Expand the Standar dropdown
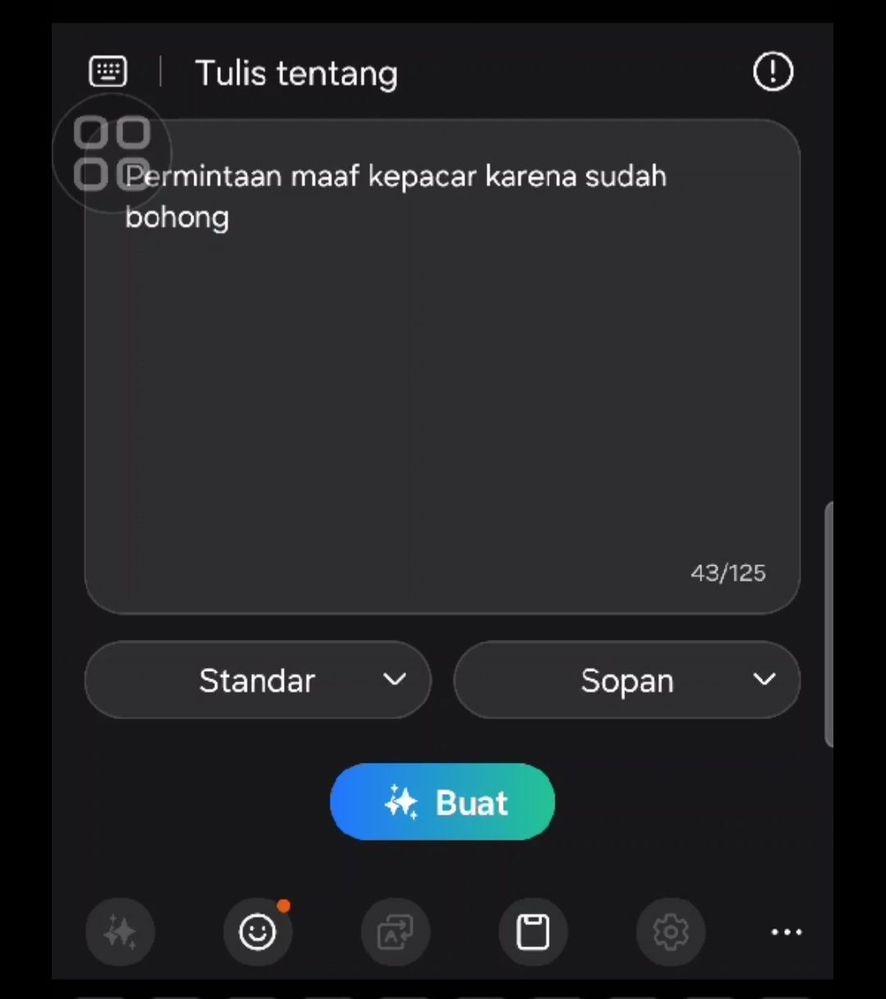The width and height of the screenshot is (886, 999). tap(258, 680)
